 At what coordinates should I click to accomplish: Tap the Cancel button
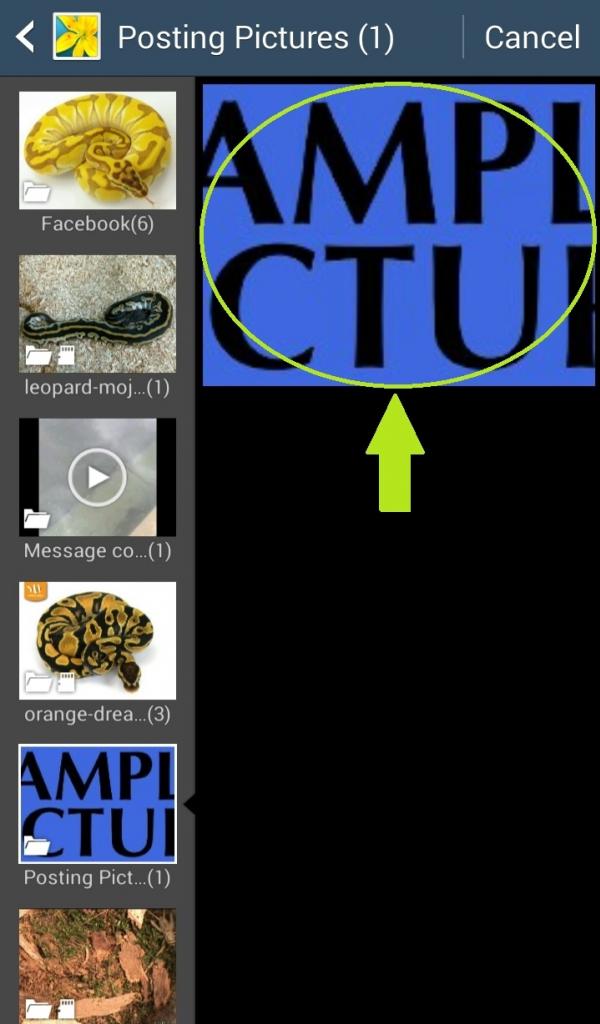531,38
